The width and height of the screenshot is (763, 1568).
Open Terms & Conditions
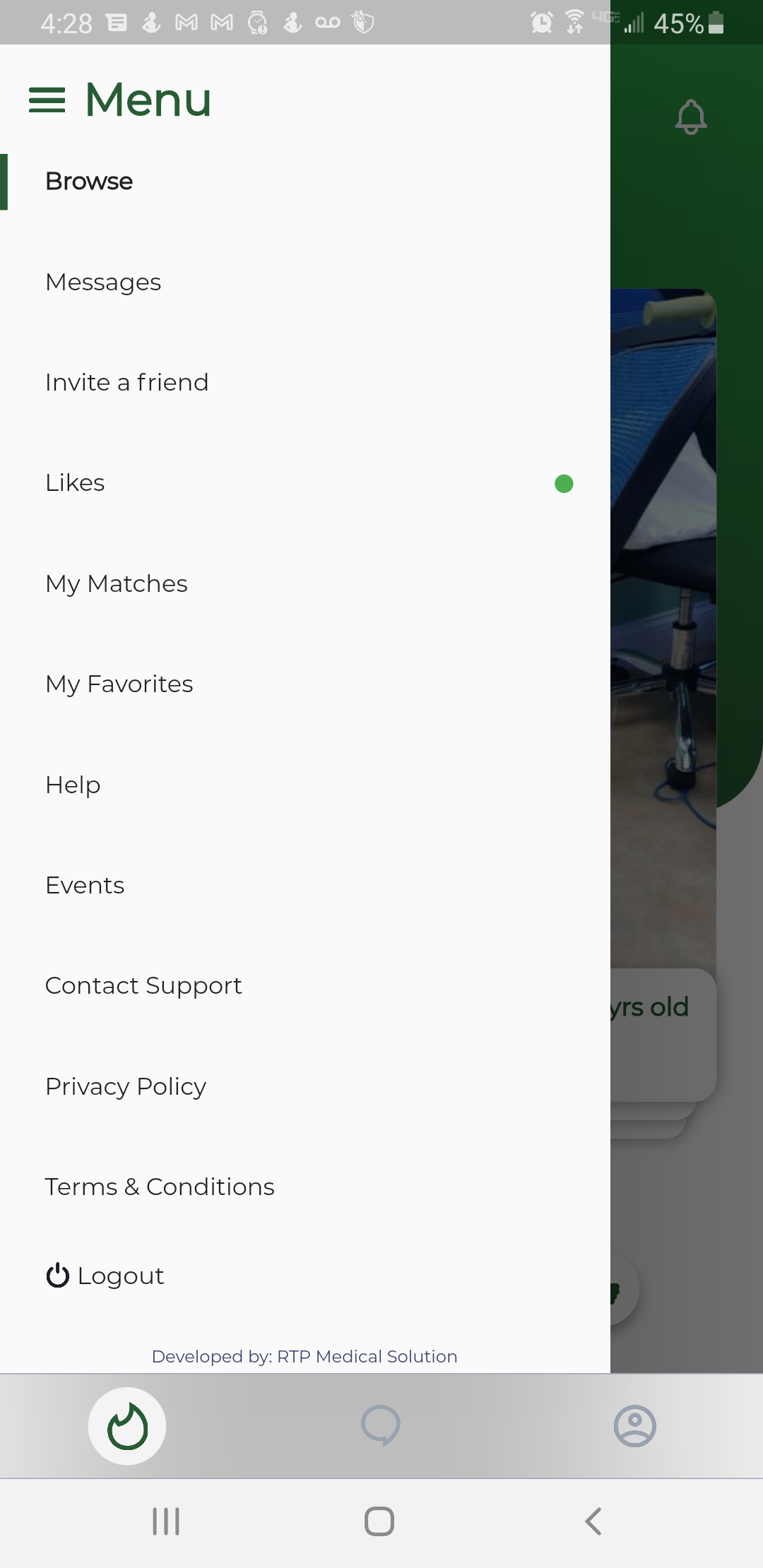click(x=160, y=1187)
